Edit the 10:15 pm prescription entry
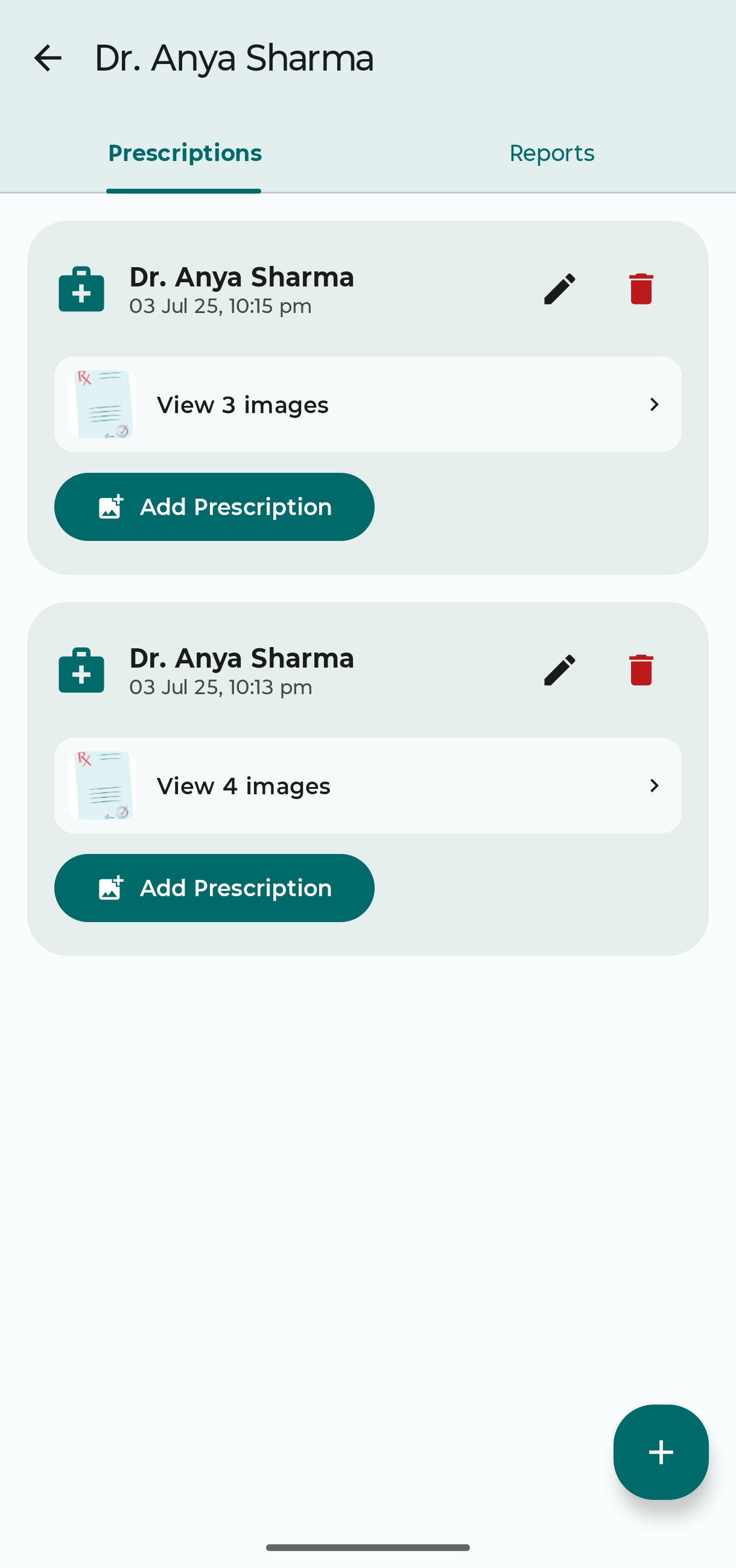 [x=559, y=288]
